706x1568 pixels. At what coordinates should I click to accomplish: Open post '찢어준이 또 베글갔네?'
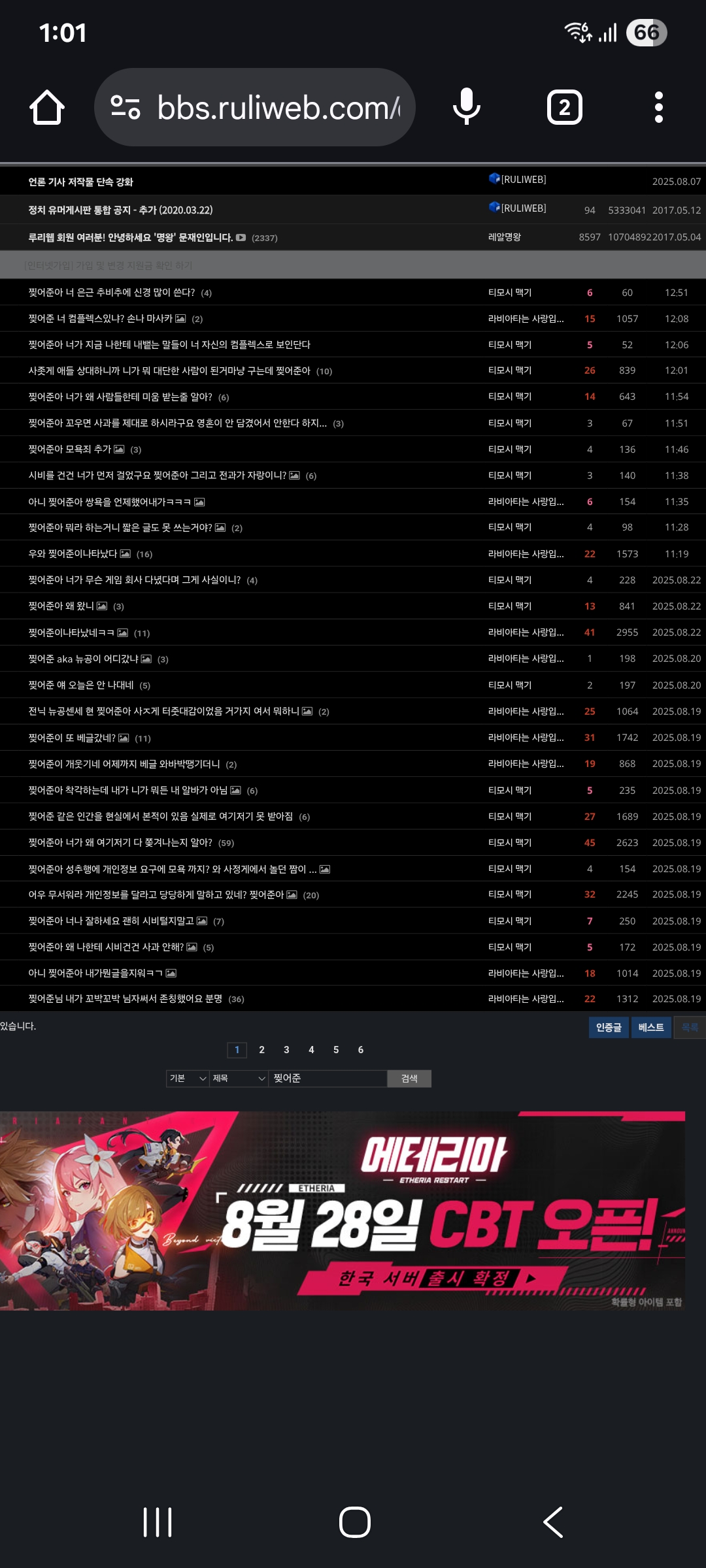(x=72, y=738)
